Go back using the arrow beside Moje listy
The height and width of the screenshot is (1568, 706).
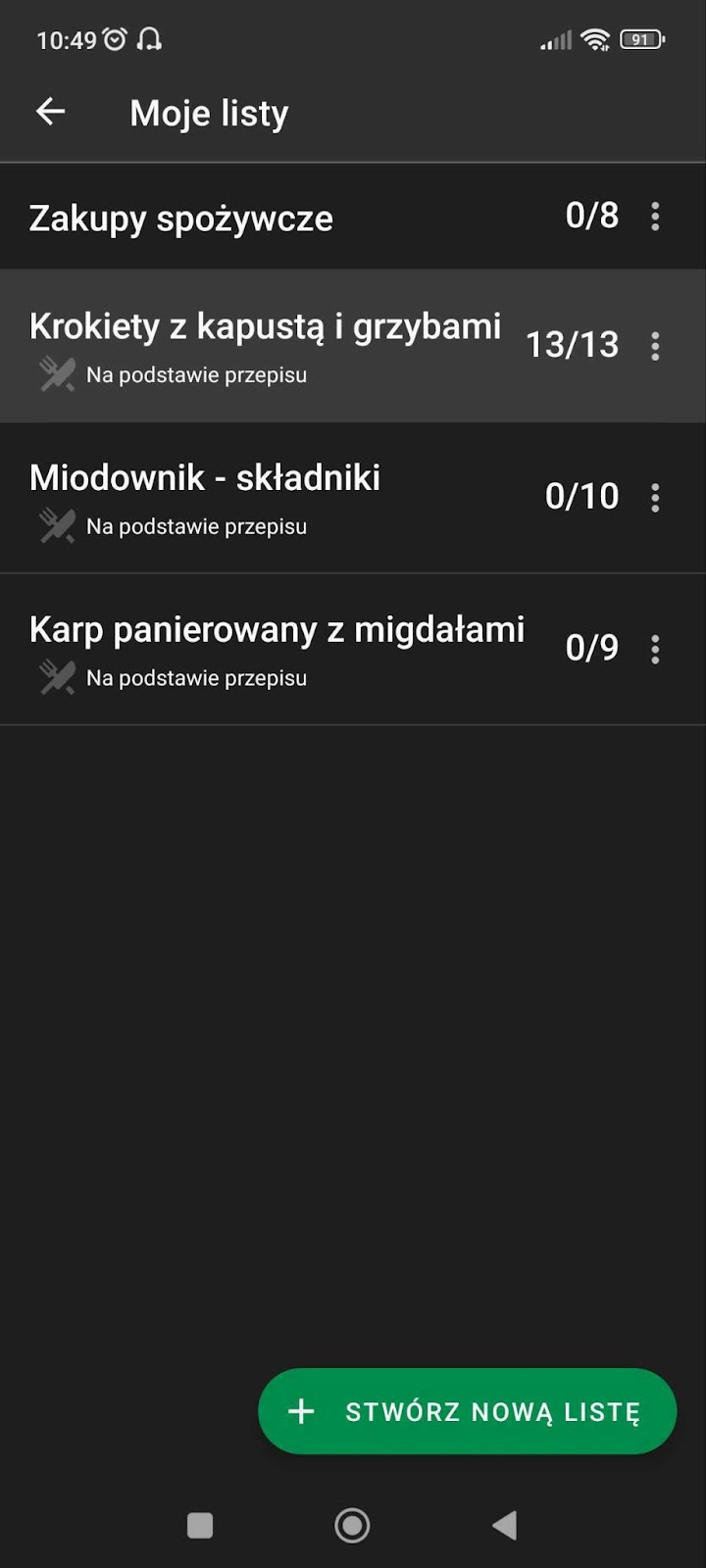point(50,112)
